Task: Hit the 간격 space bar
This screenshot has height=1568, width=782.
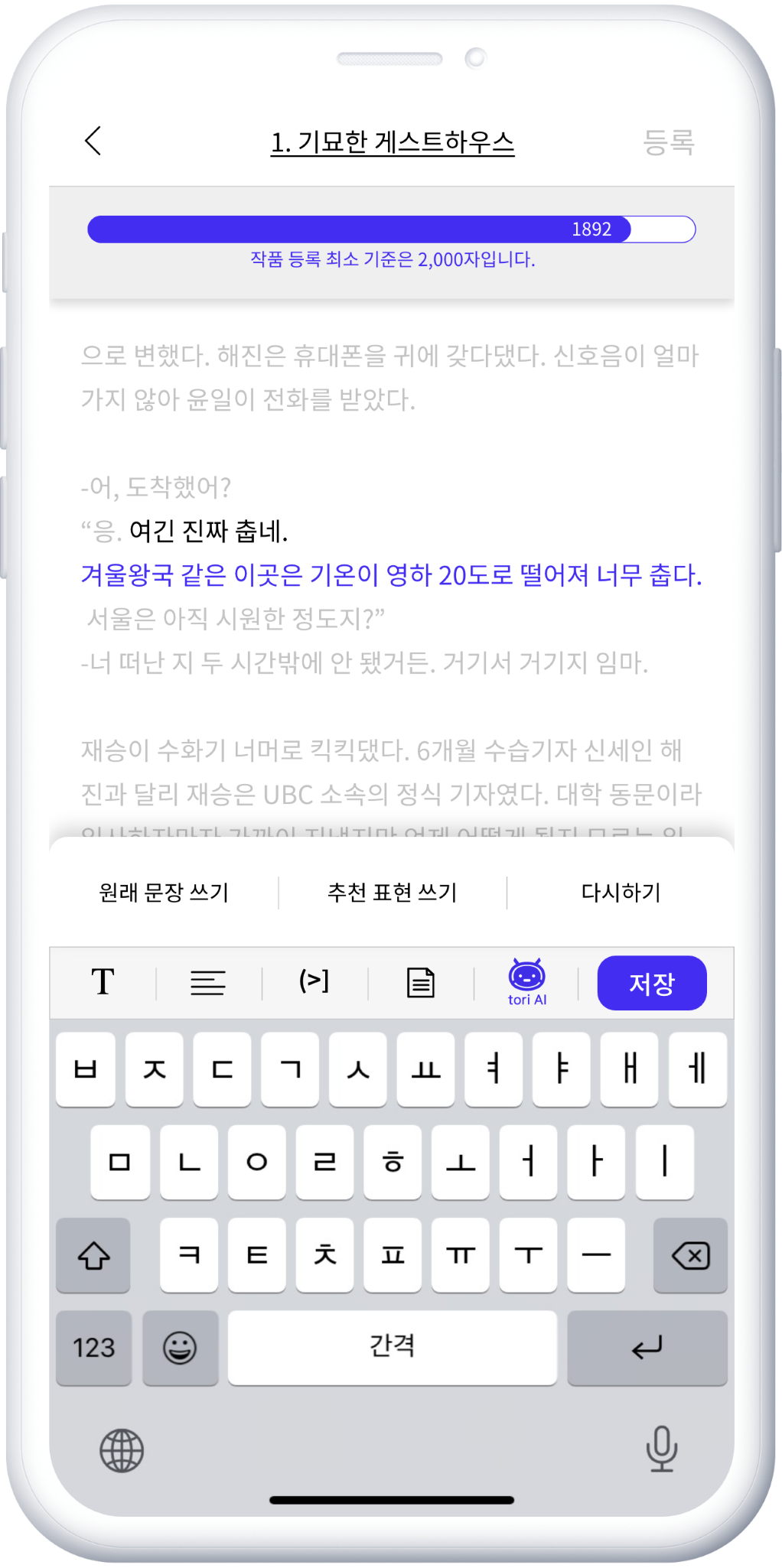Action: coord(392,1347)
